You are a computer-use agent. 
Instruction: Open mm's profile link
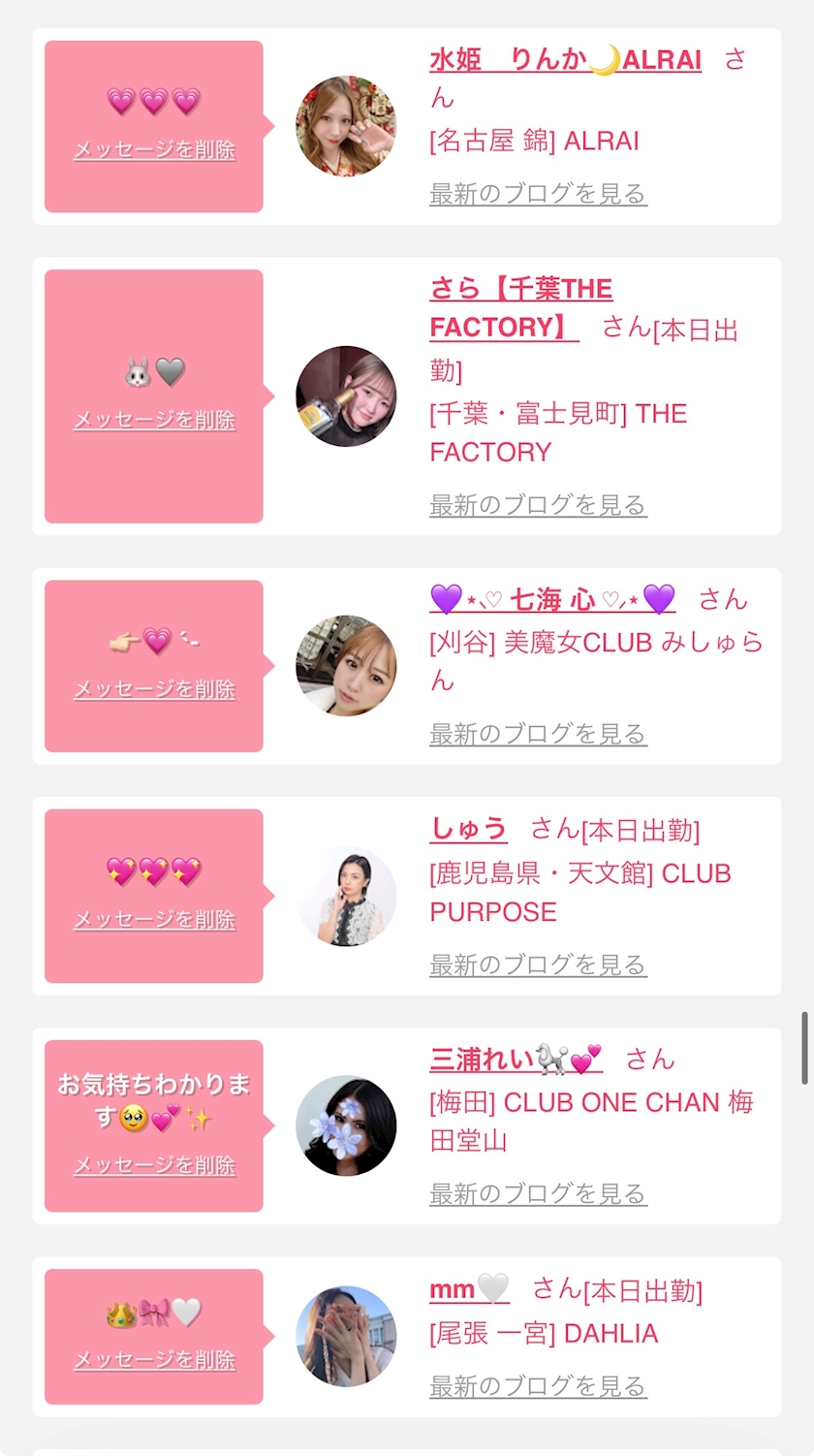(x=469, y=1289)
